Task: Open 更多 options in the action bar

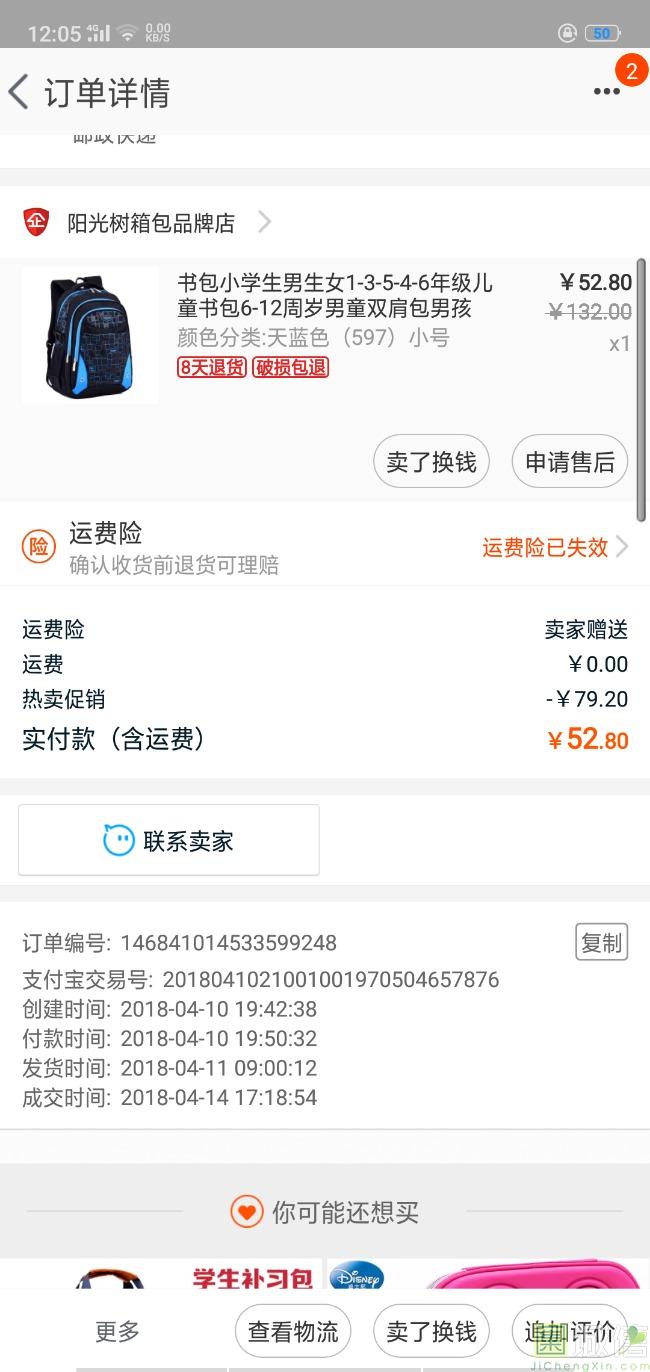Action: 117,1331
